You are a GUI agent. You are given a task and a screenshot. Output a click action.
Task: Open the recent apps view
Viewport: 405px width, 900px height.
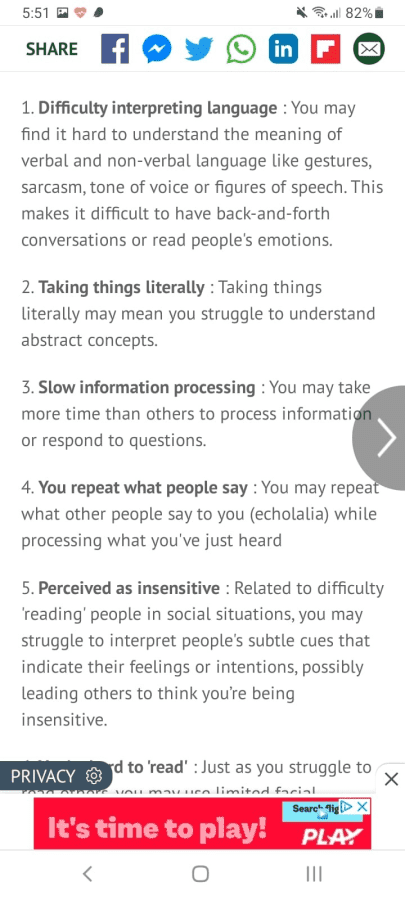pos(314,874)
